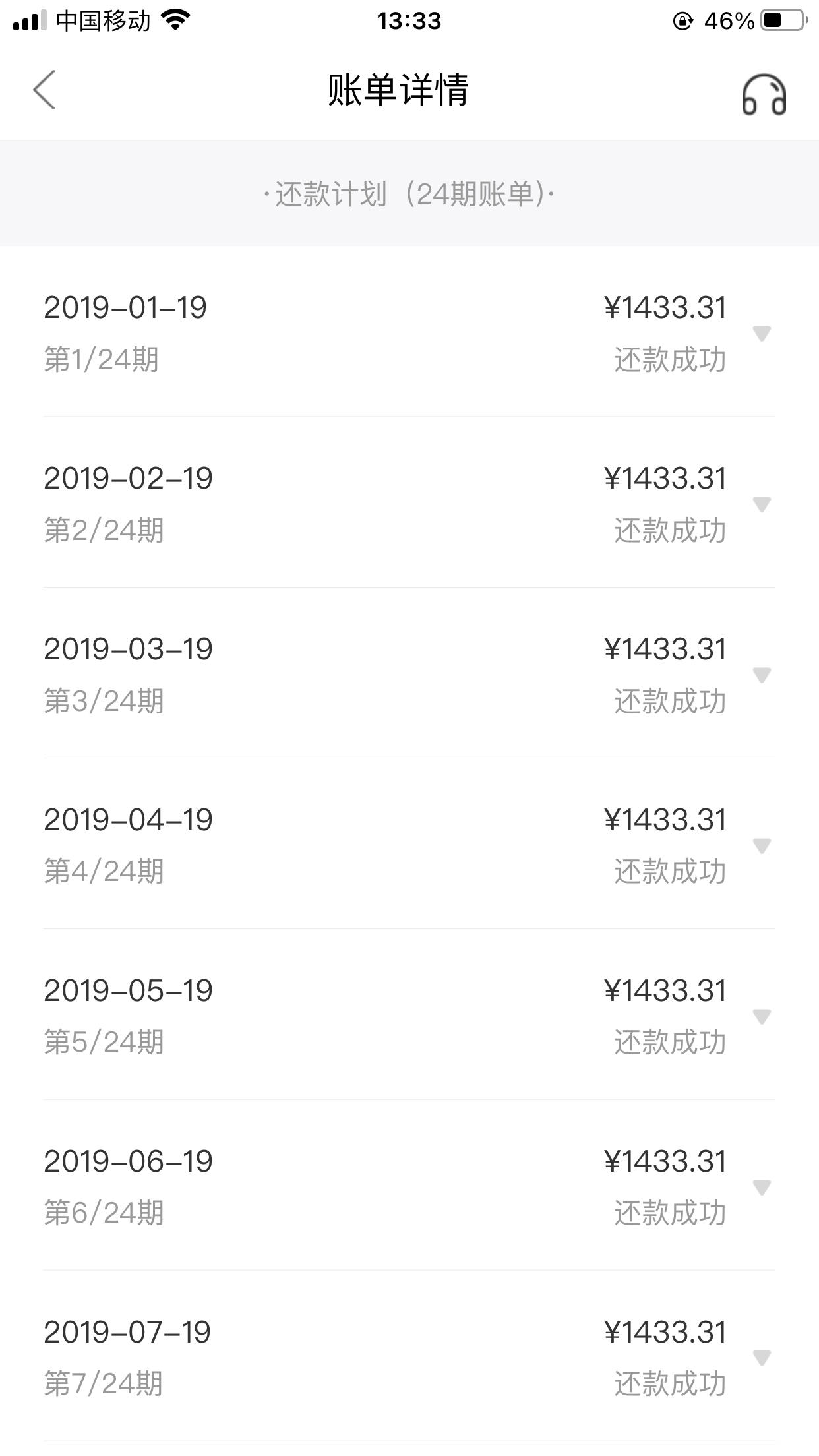Expand the 2019-07-19 installment details
This screenshot has width=819, height=1456.
point(762,1358)
